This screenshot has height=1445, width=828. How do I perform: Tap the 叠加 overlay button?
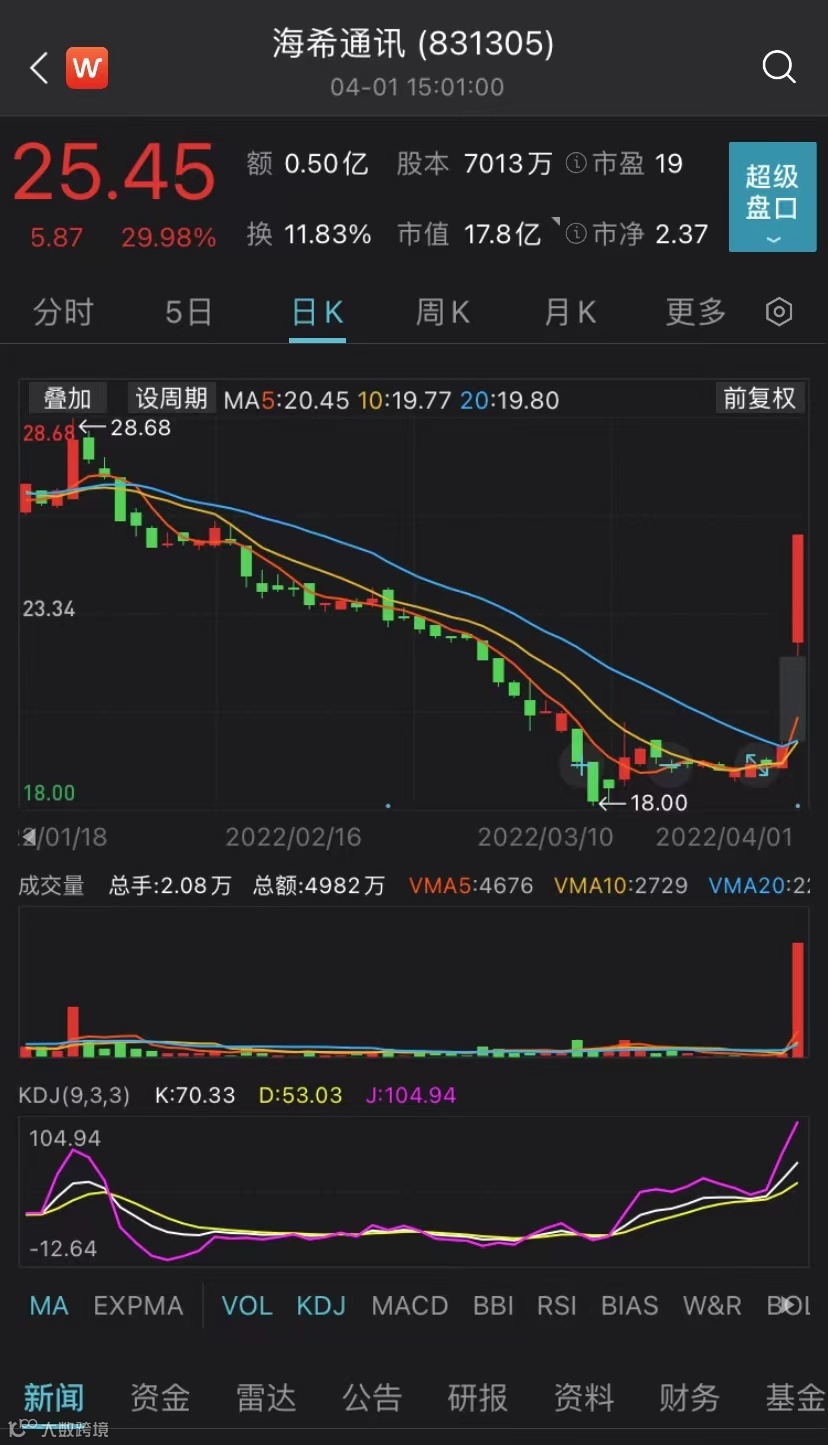tap(67, 398)
